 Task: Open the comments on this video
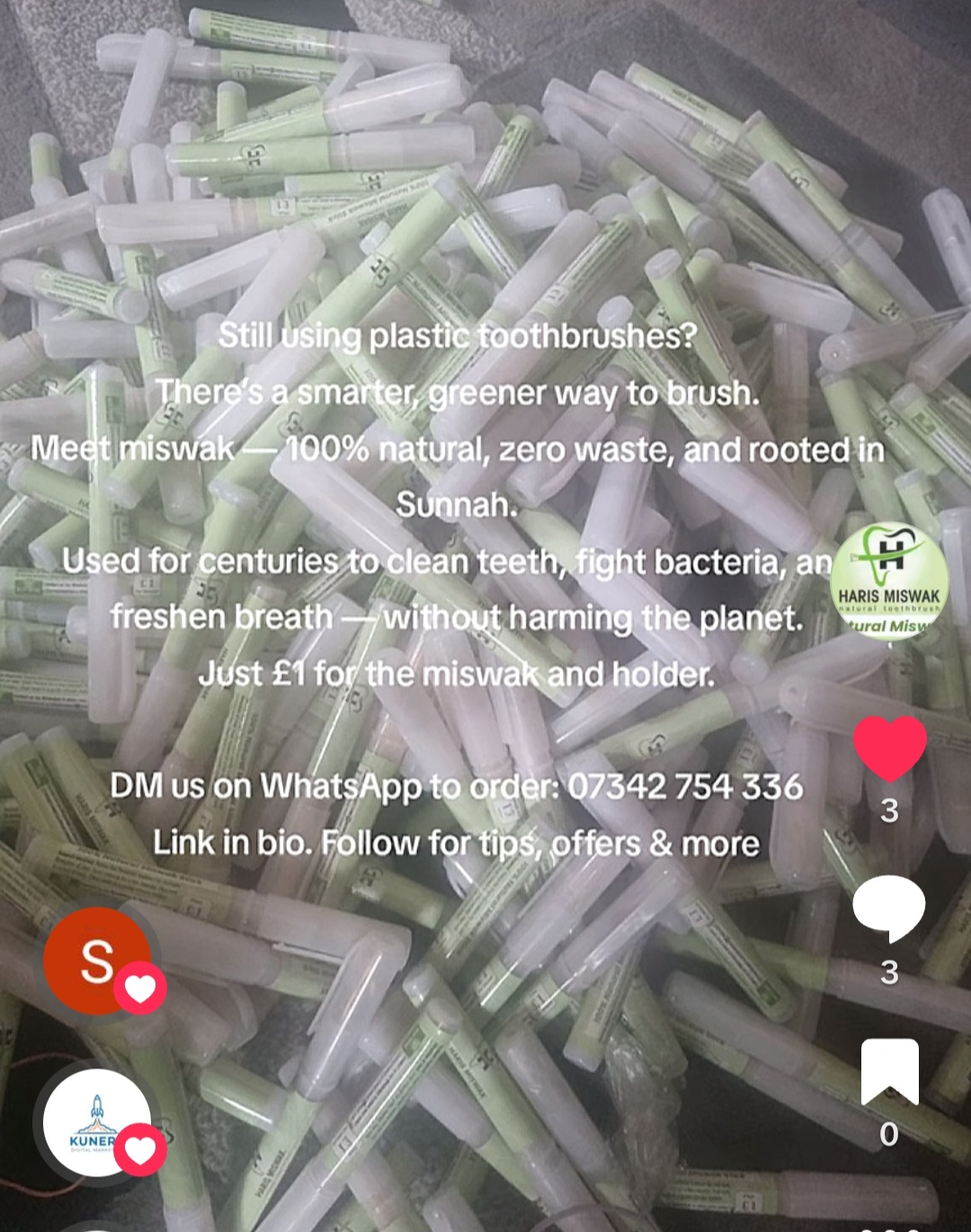pyautogui.click(x=888, y=908)
